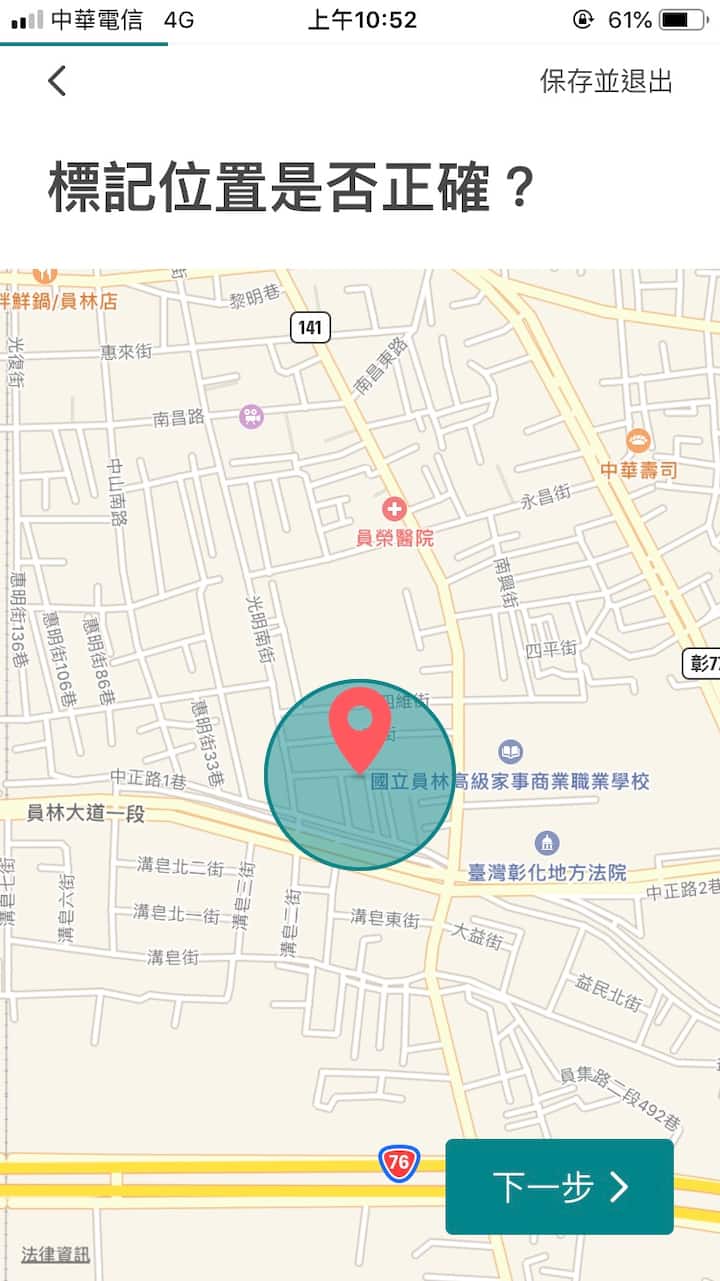Continue with the 下一步 button
Screen dimensions: 720x1281
pos(559,1186)
